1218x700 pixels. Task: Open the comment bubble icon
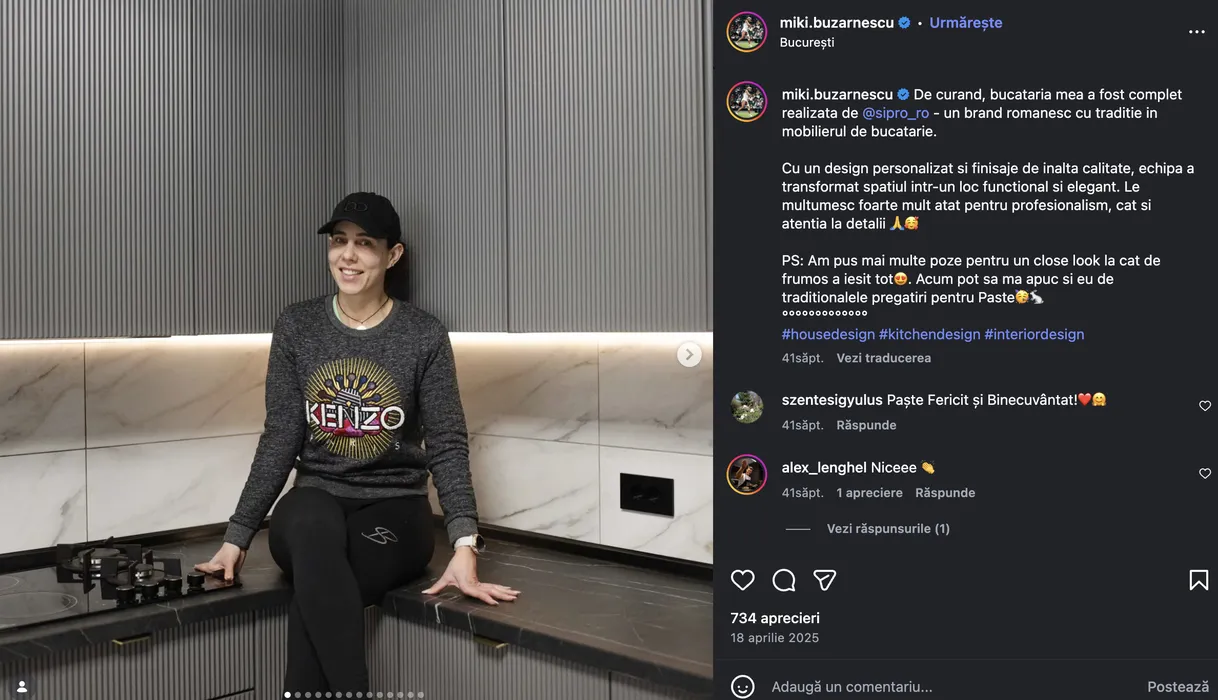784,580
